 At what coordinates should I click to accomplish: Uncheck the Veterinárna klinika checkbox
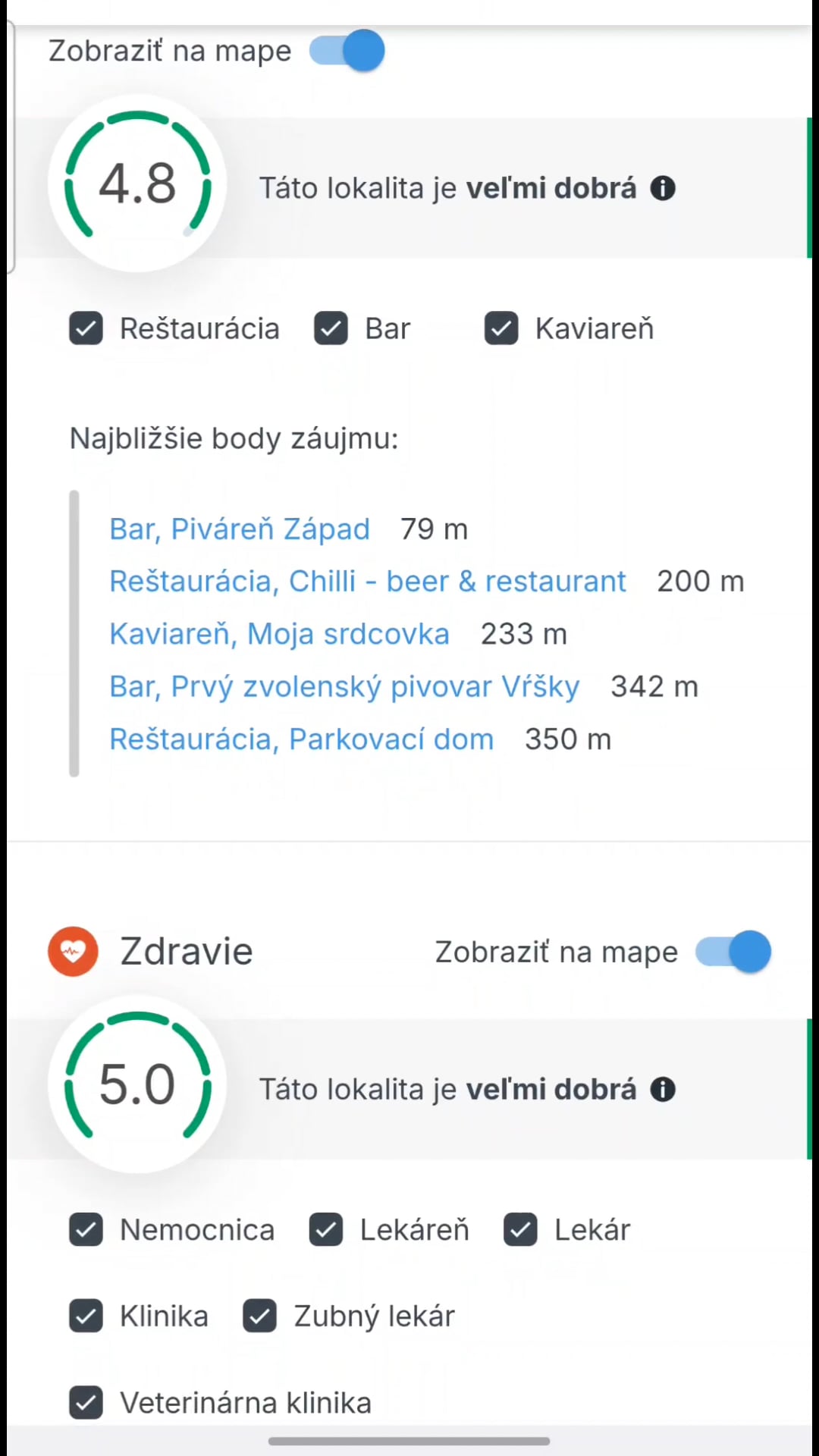click(86, 1403)
